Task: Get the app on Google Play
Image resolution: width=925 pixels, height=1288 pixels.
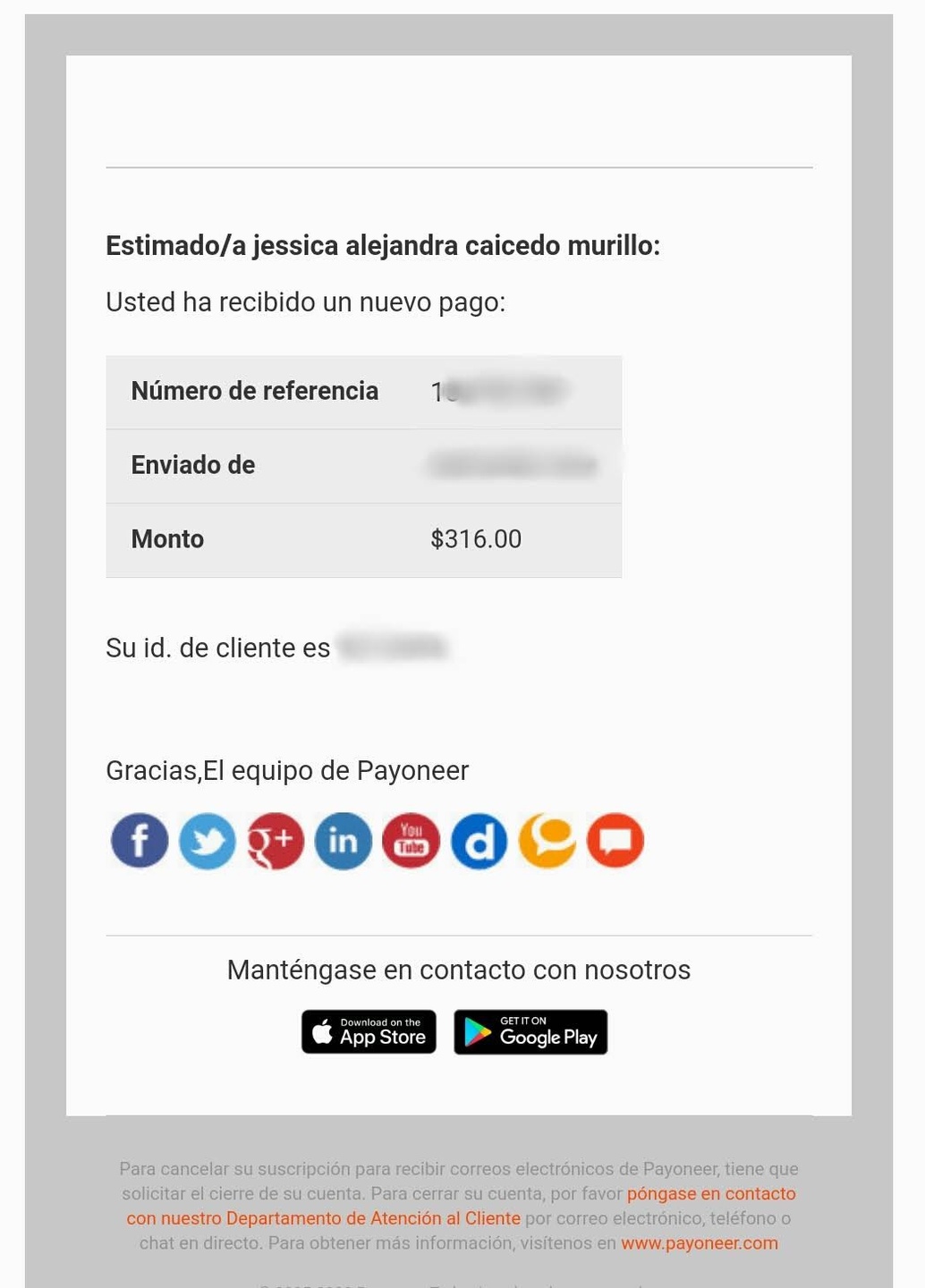Action: 530,1032
